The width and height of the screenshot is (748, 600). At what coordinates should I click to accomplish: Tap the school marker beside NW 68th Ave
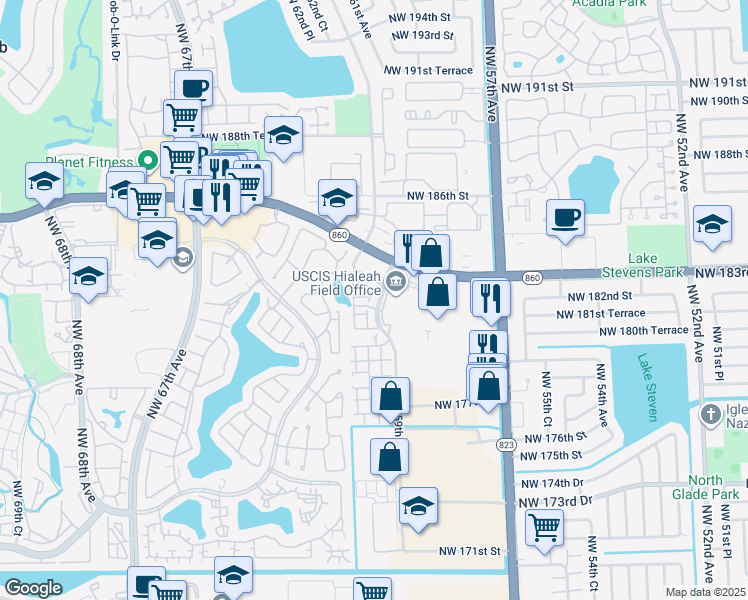[x=88, y=280]
